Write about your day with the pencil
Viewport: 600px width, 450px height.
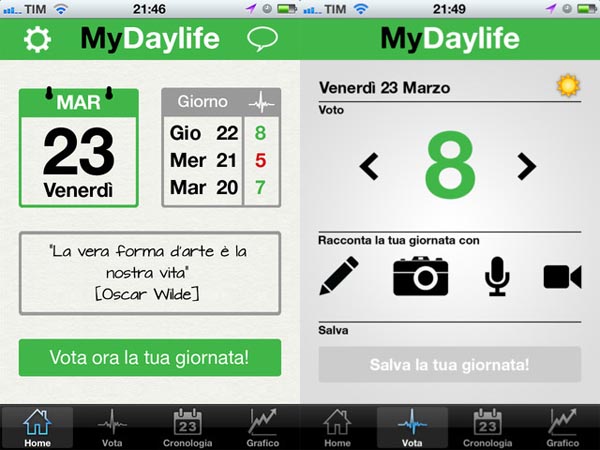point(339,276)
